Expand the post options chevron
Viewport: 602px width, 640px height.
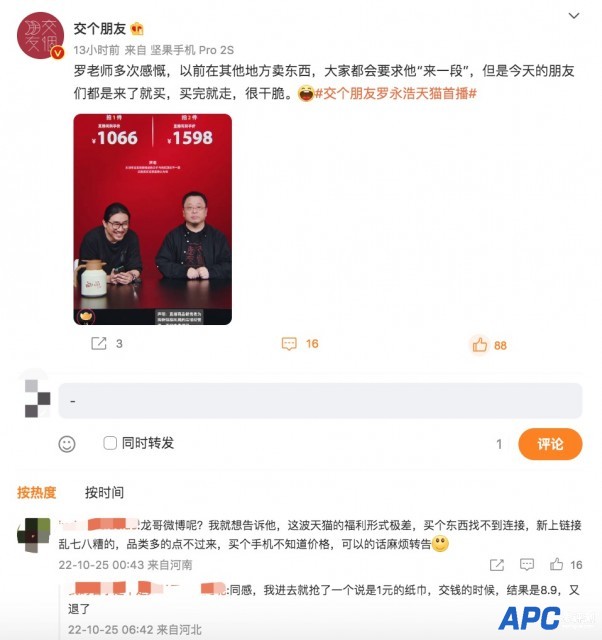click(x=573, y=17)
